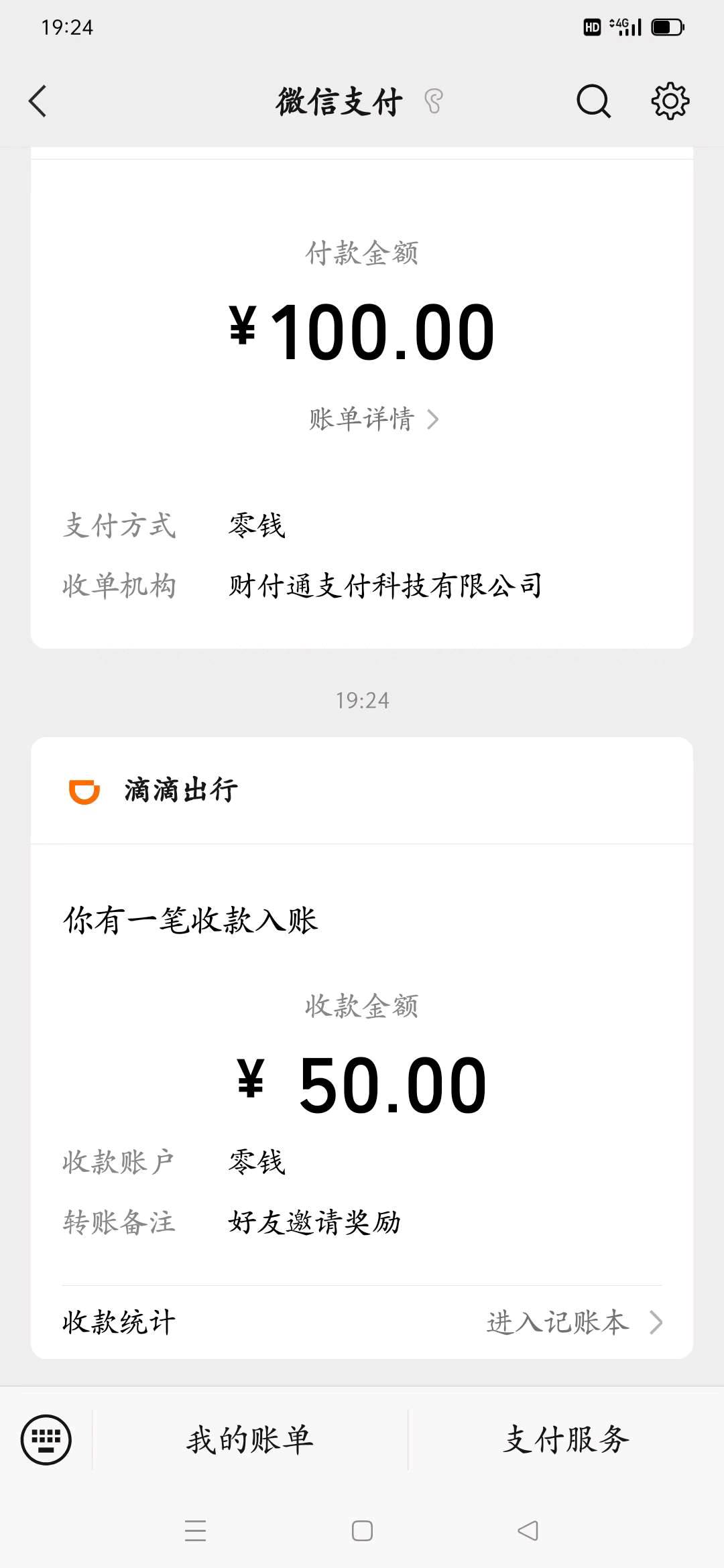
Task: Go back from WeChat Pay screen
Action: [38, 101]
